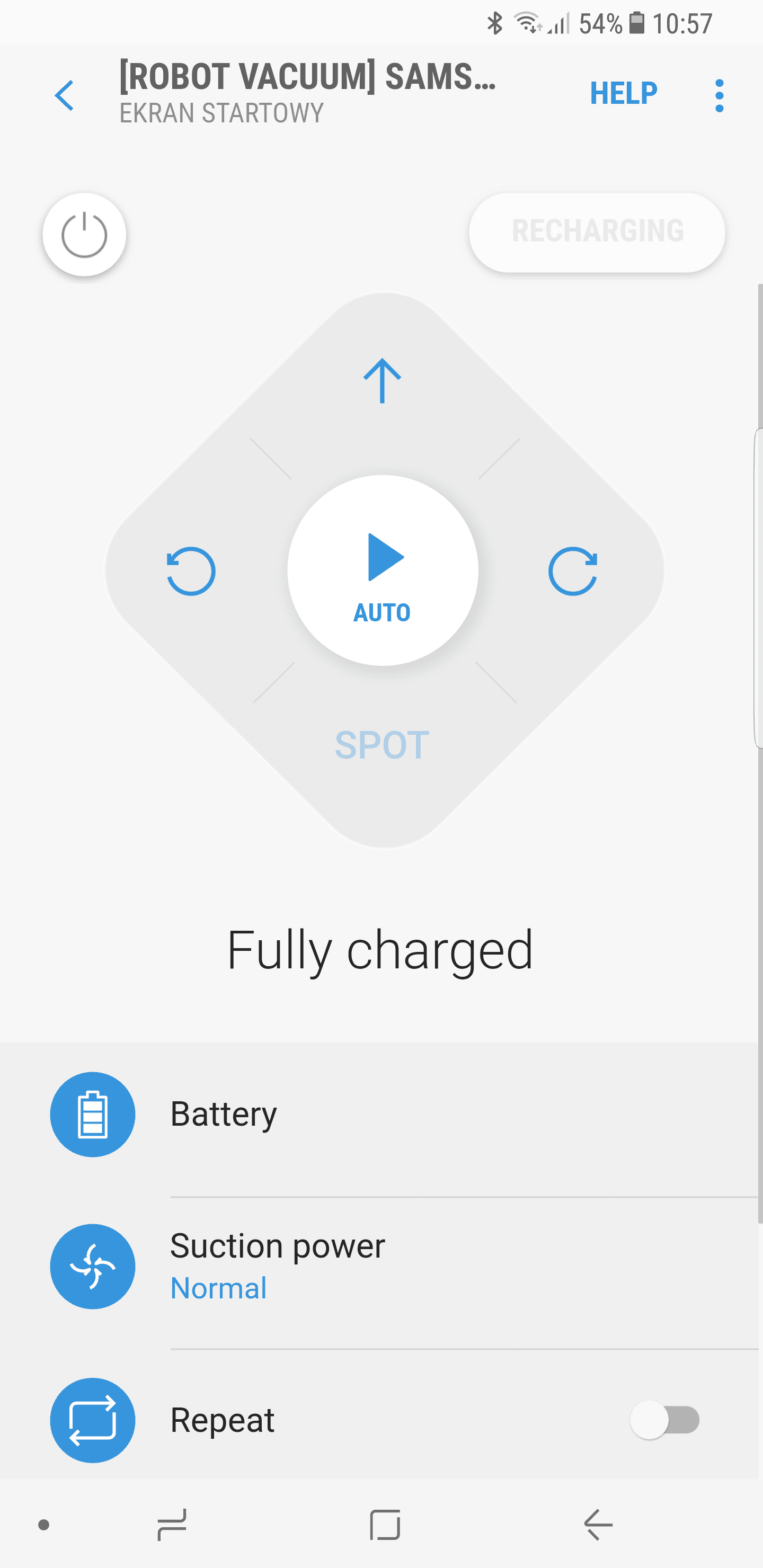Open the Battery row
The width and height of the screenshot is (763, 1568).
(381, 1114)
